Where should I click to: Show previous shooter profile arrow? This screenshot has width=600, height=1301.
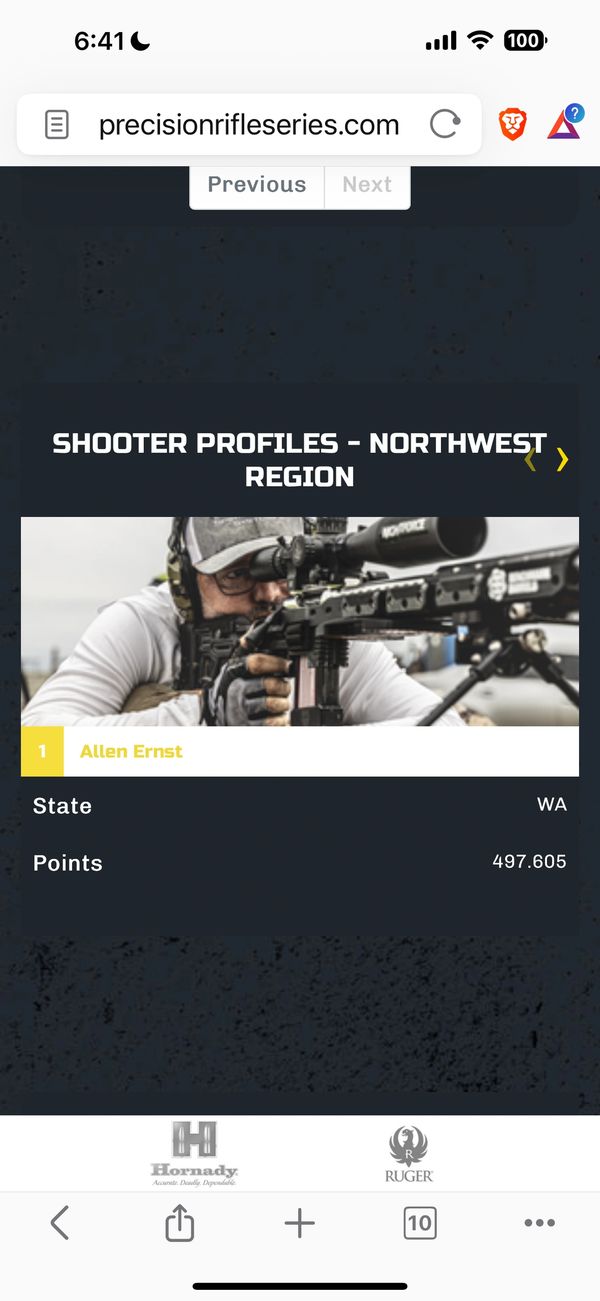click(531, 460)
